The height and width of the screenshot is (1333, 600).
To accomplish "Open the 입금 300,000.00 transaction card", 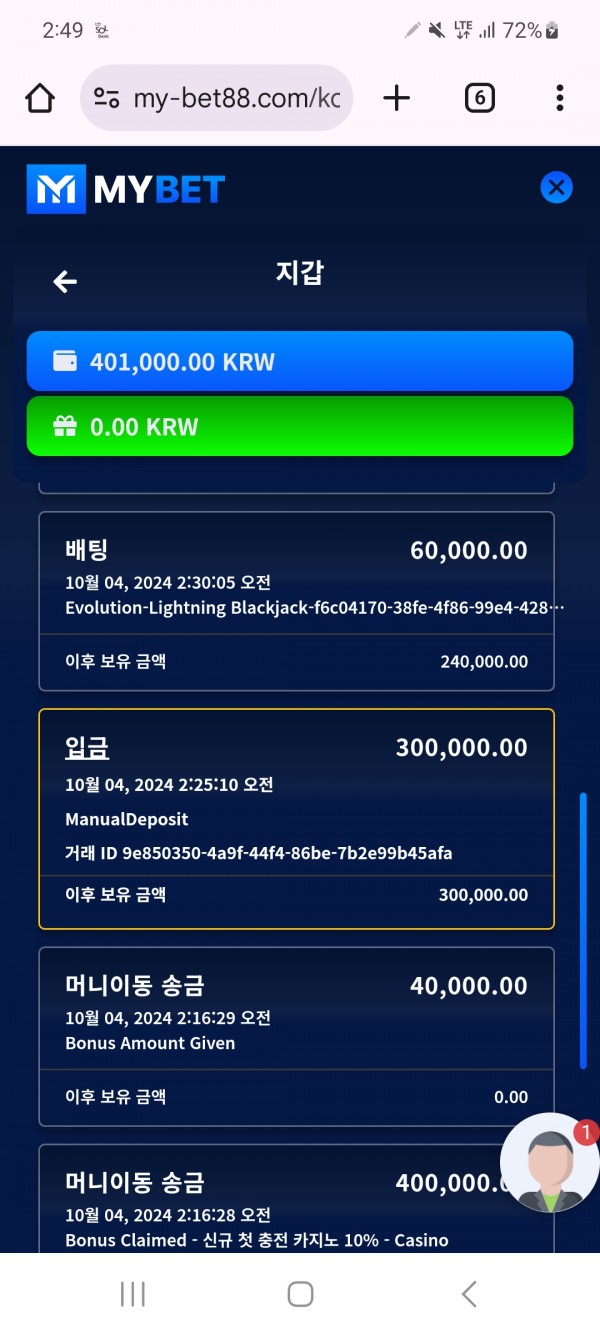I will tap(296, 818).
